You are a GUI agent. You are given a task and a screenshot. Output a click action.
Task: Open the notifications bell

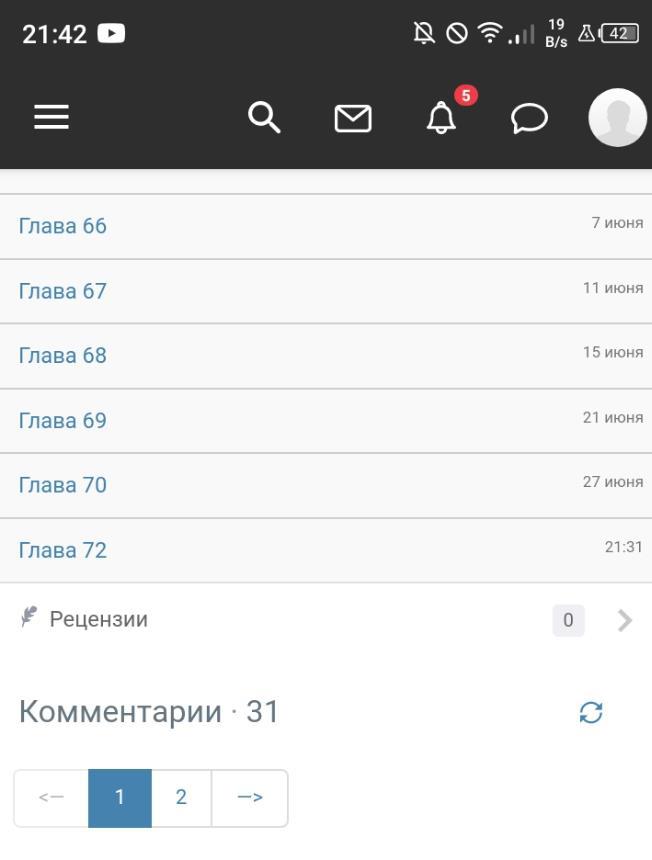(441, 119)
